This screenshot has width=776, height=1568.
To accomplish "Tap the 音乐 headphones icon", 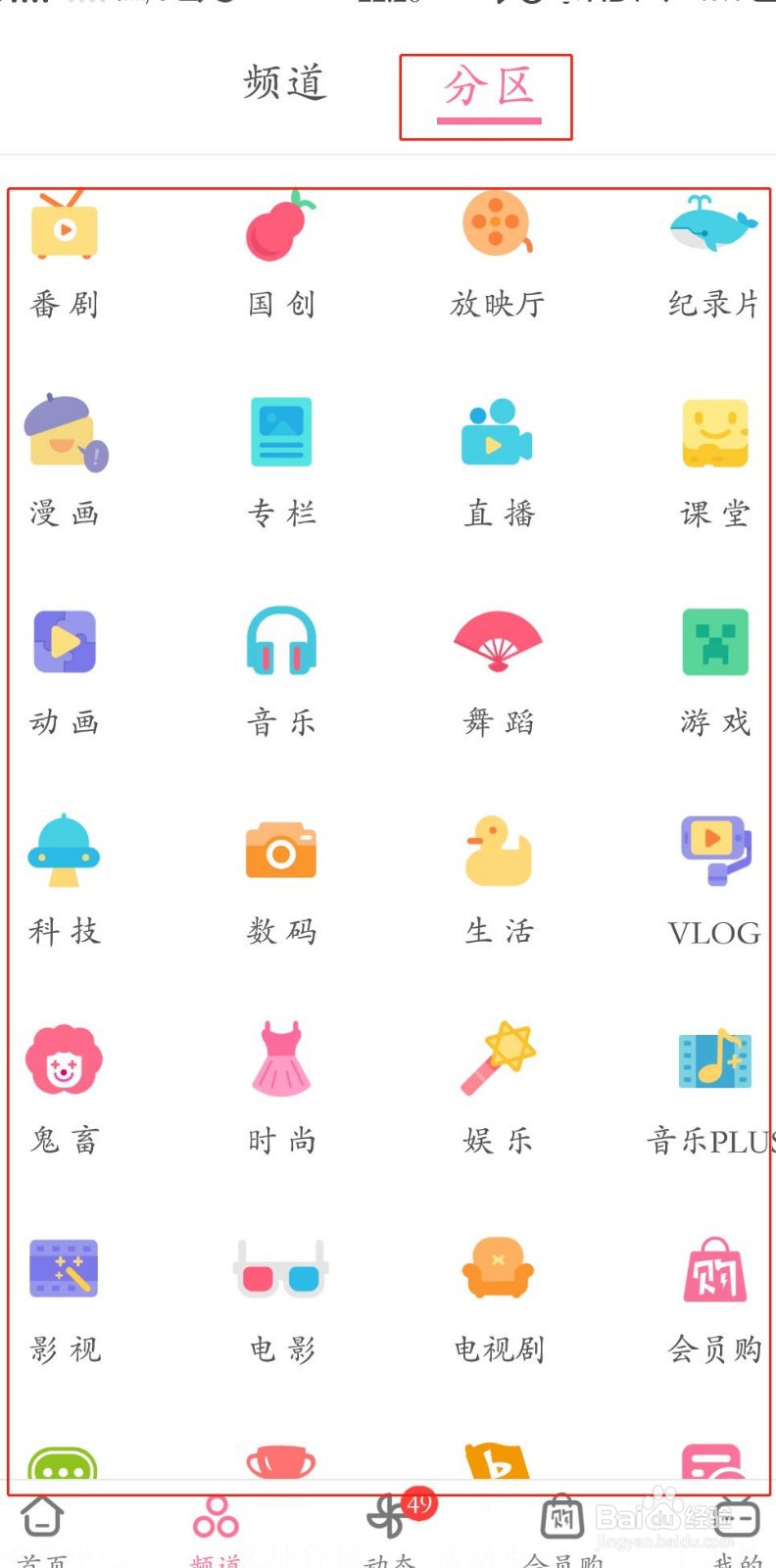I will click(x=280, y=645).
